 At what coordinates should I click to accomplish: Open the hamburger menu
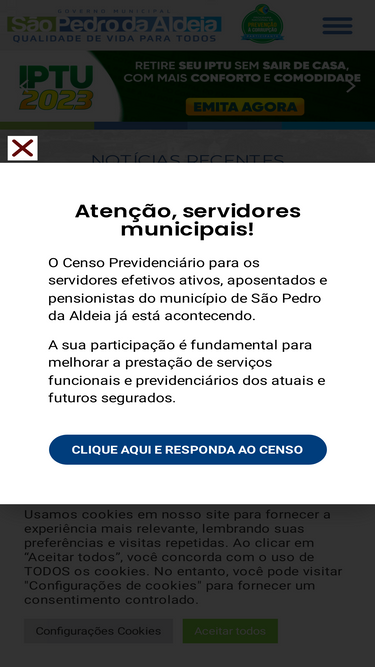337,26
